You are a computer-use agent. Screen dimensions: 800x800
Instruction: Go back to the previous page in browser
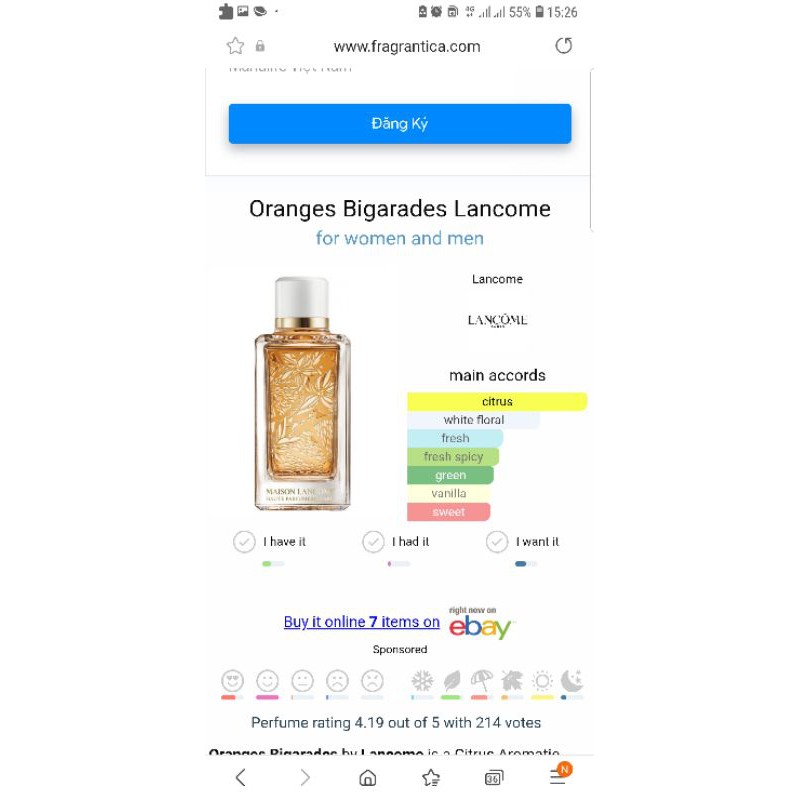tap(240, 777)
